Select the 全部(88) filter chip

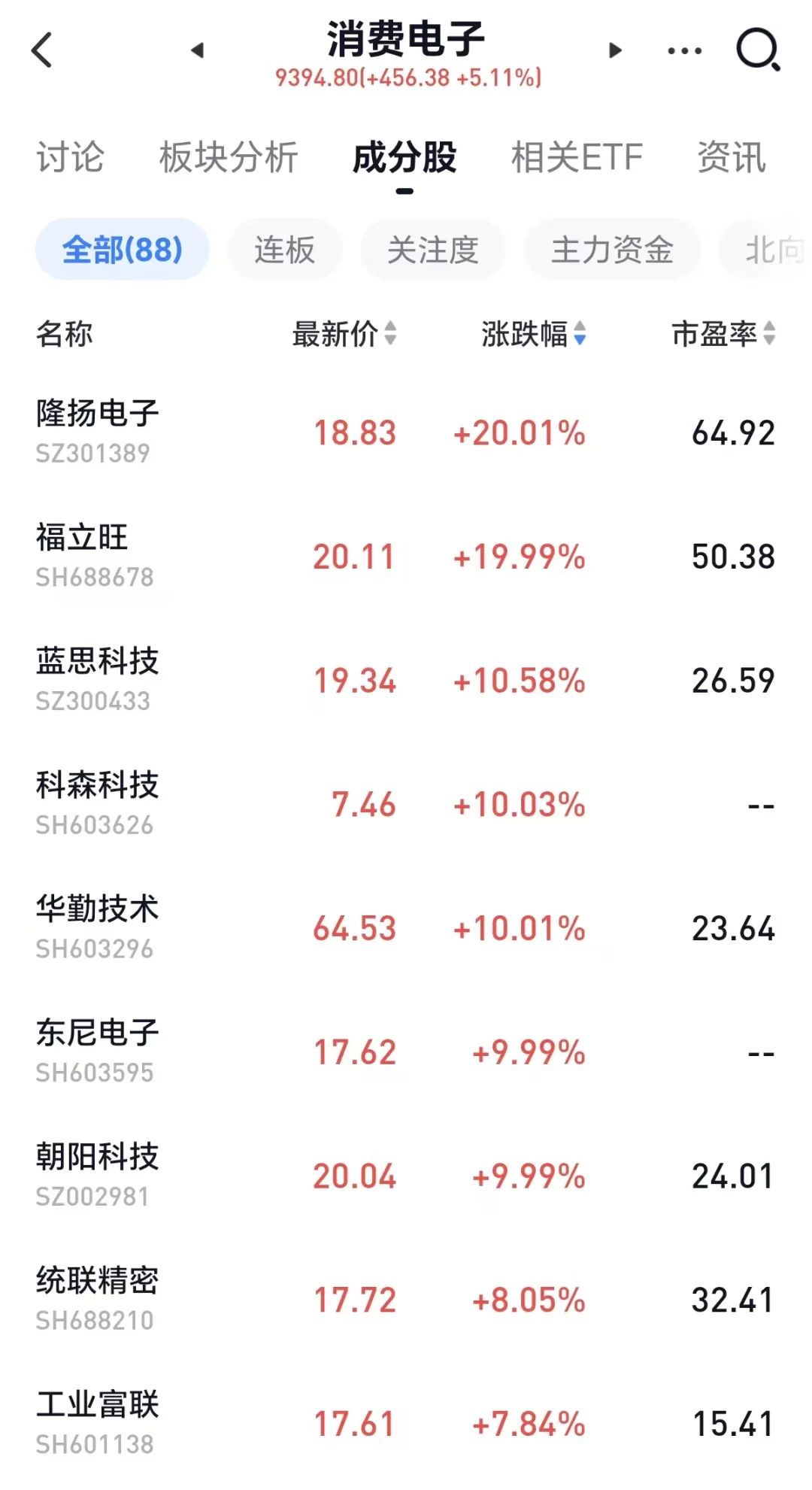pos(122,250)
